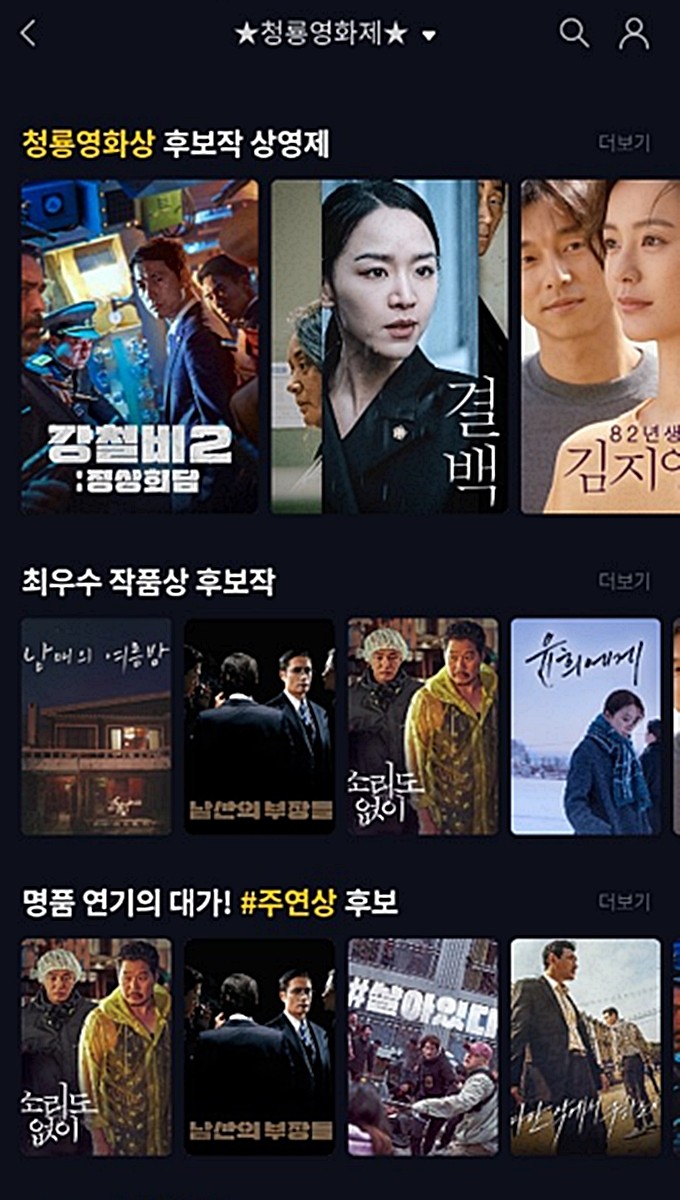Open the 강철비2: 정상회담 poster
680x1200 pixels.
coord(140,347)
